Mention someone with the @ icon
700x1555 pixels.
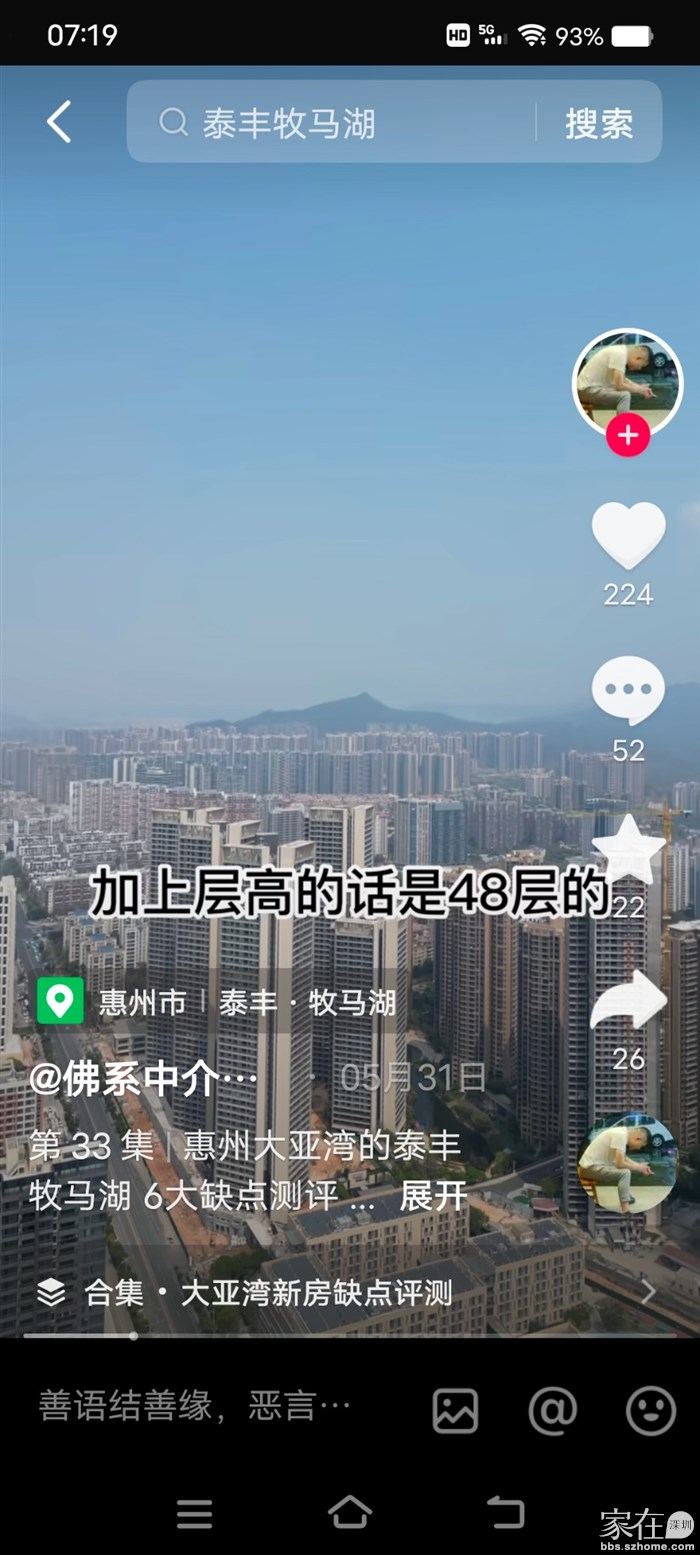click(x=553, y=1411)
